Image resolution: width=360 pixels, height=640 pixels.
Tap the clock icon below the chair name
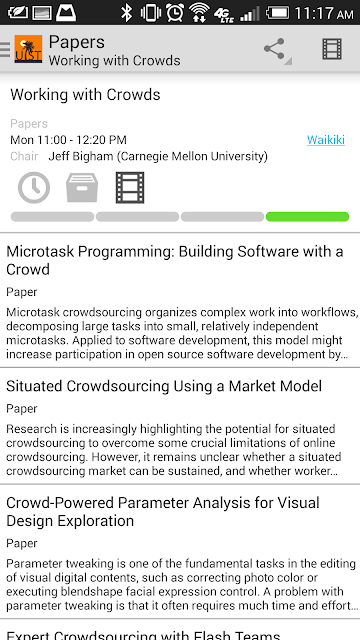(x=34, y=188)
